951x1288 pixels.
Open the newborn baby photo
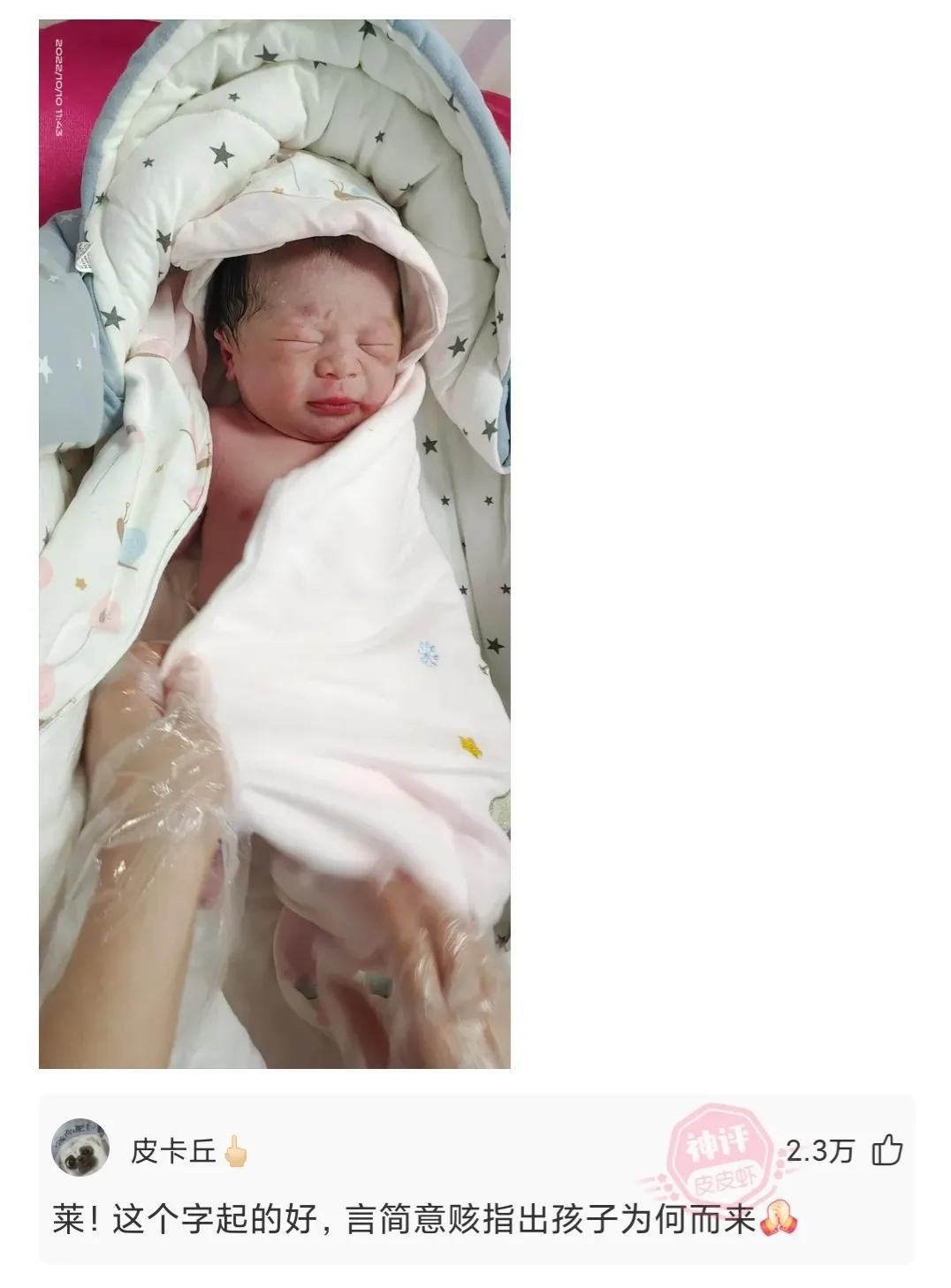click(x=274, y=543)
